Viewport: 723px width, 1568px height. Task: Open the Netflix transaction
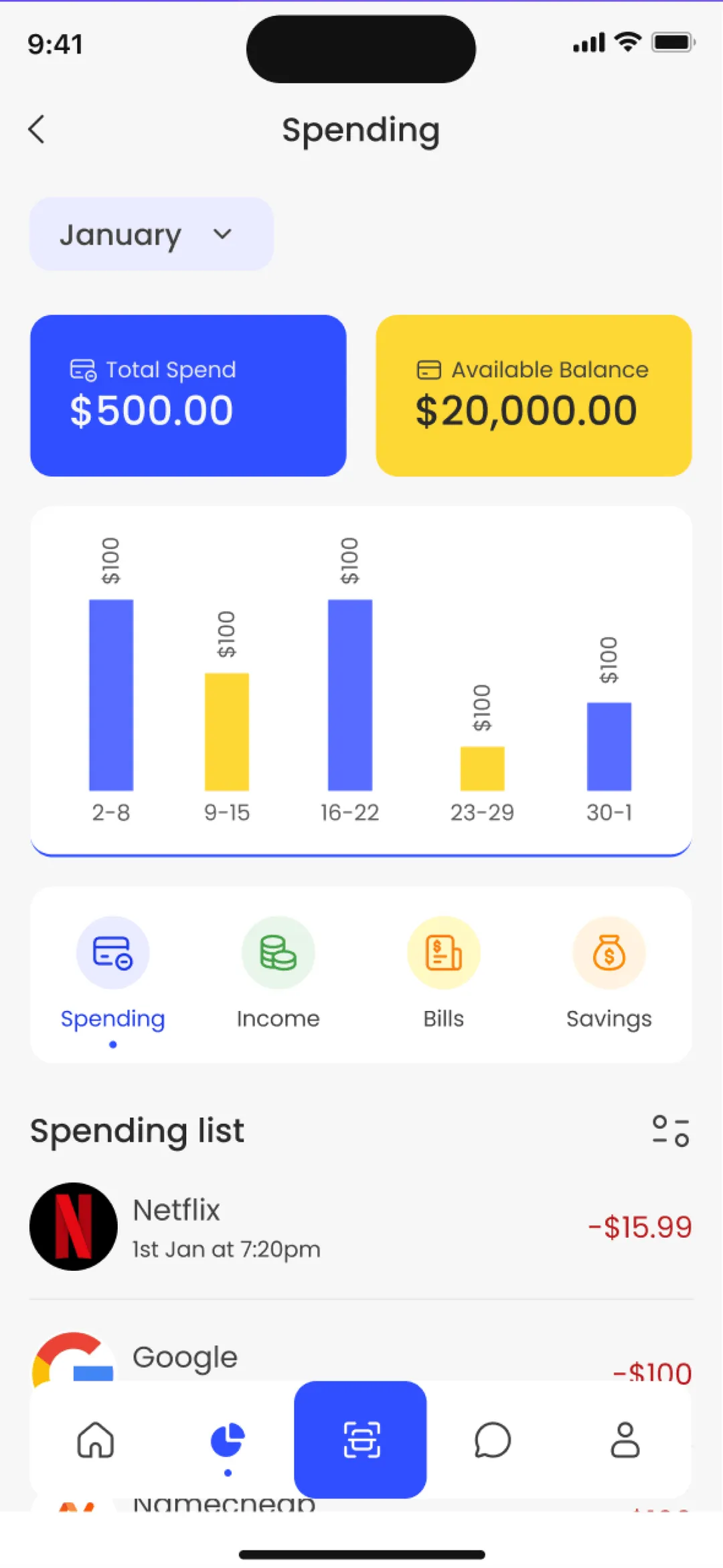361,1227
